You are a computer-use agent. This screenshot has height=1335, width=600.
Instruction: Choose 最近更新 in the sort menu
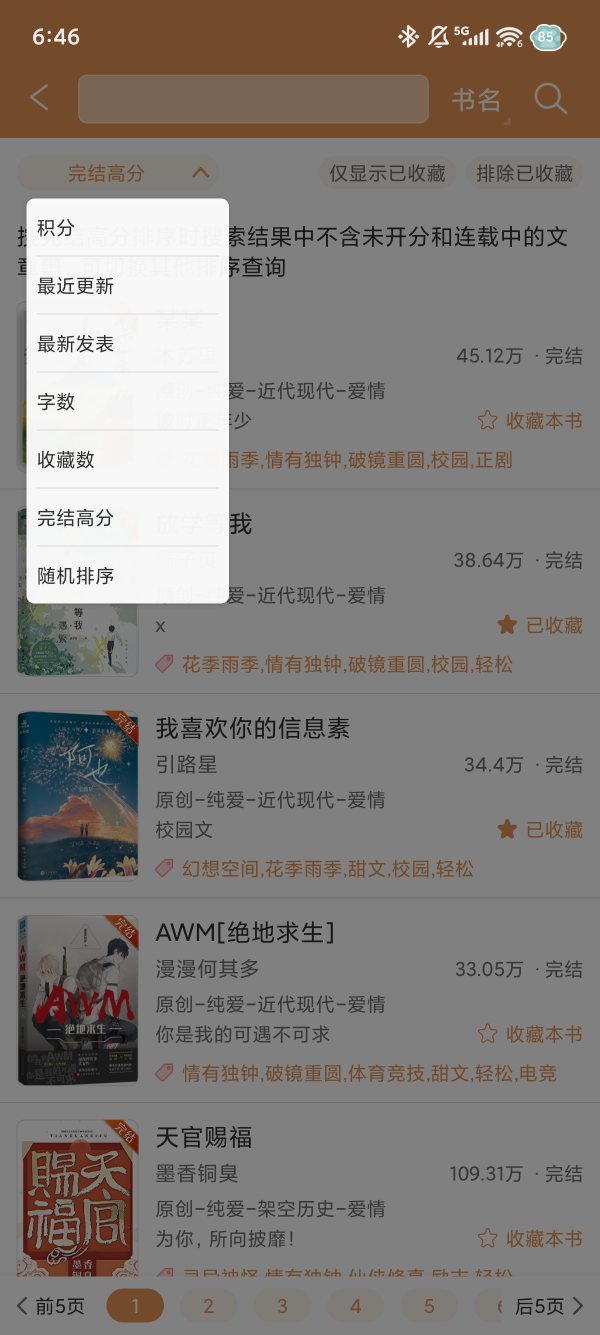coord(127,286)
